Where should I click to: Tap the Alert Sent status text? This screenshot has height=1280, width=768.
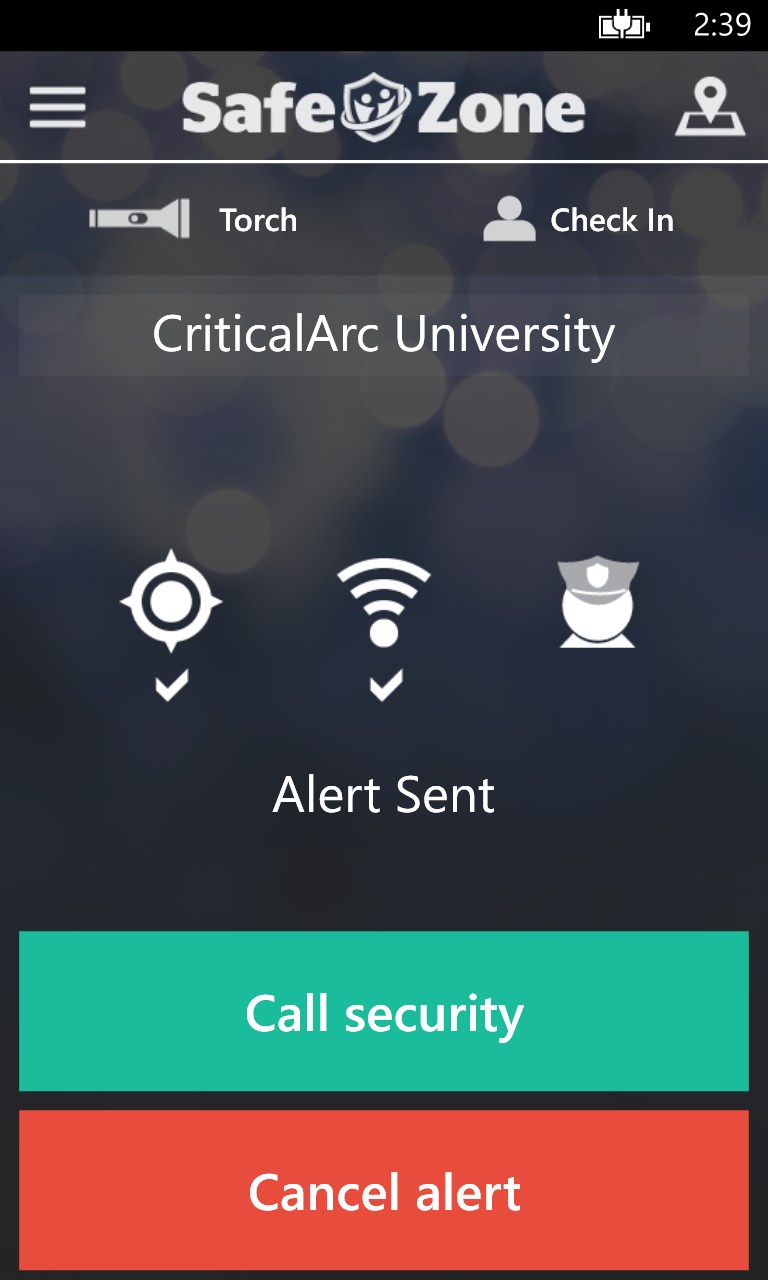[384, 795]
